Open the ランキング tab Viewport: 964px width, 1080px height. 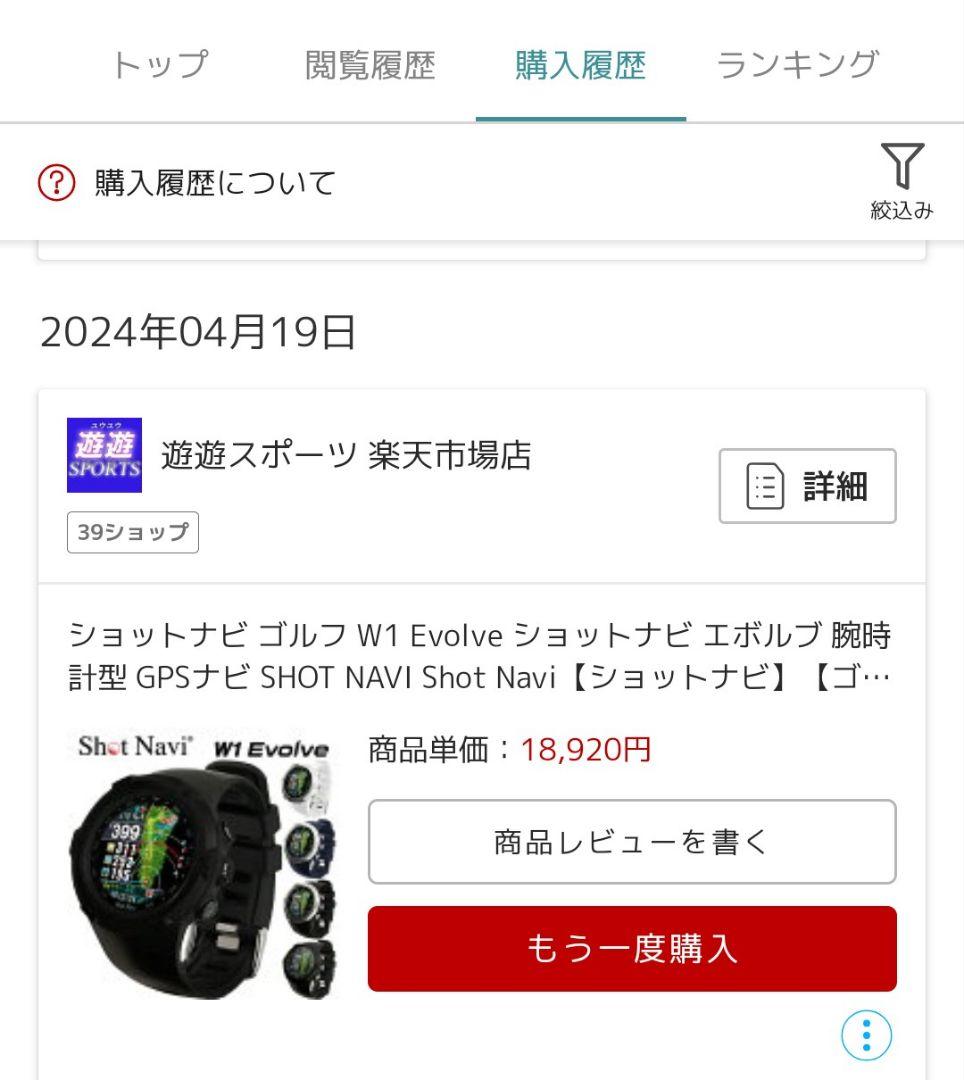click(x=796, y=64)
